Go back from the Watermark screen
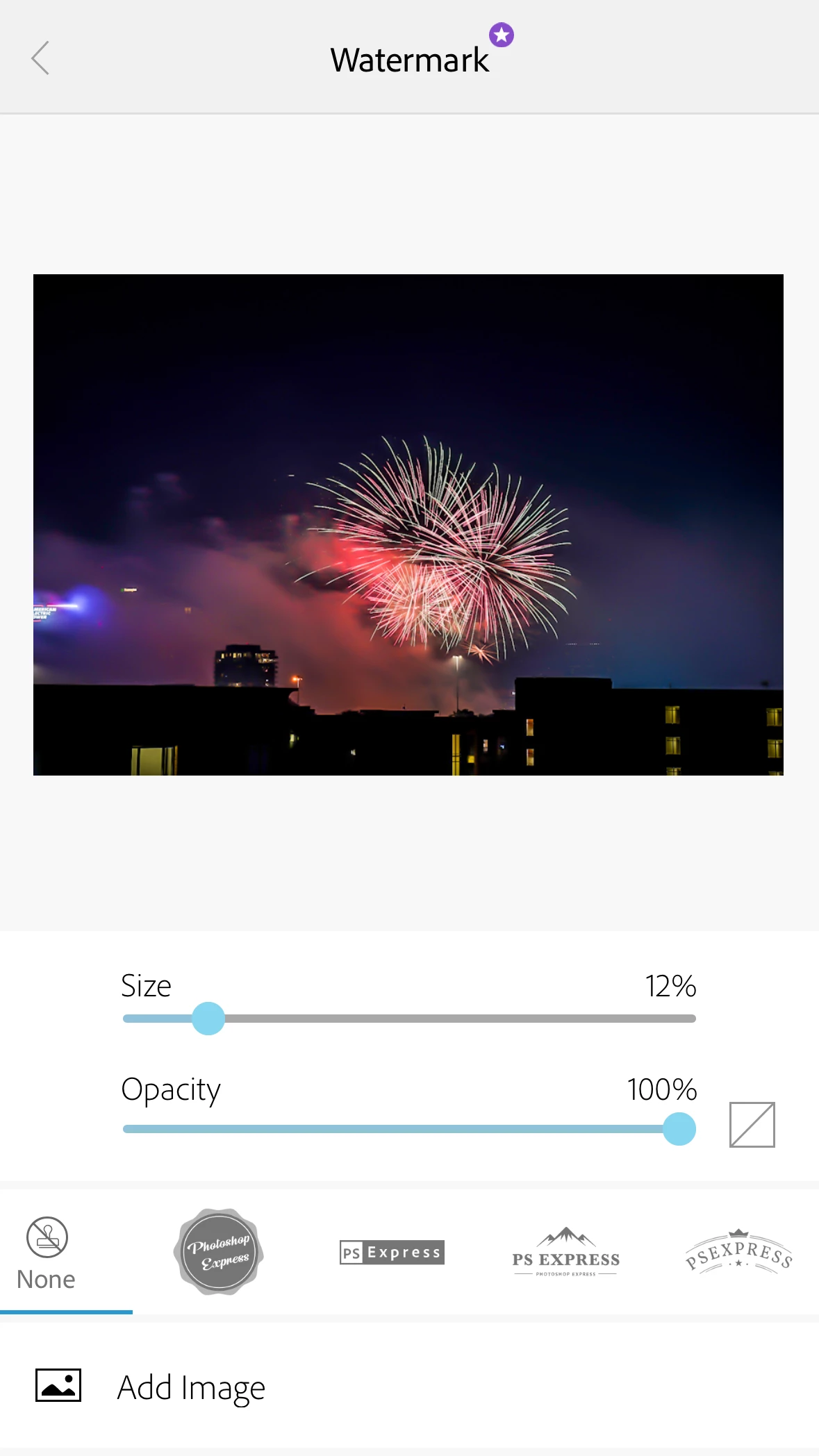The image size is (819, 1456). click(41, 58)
